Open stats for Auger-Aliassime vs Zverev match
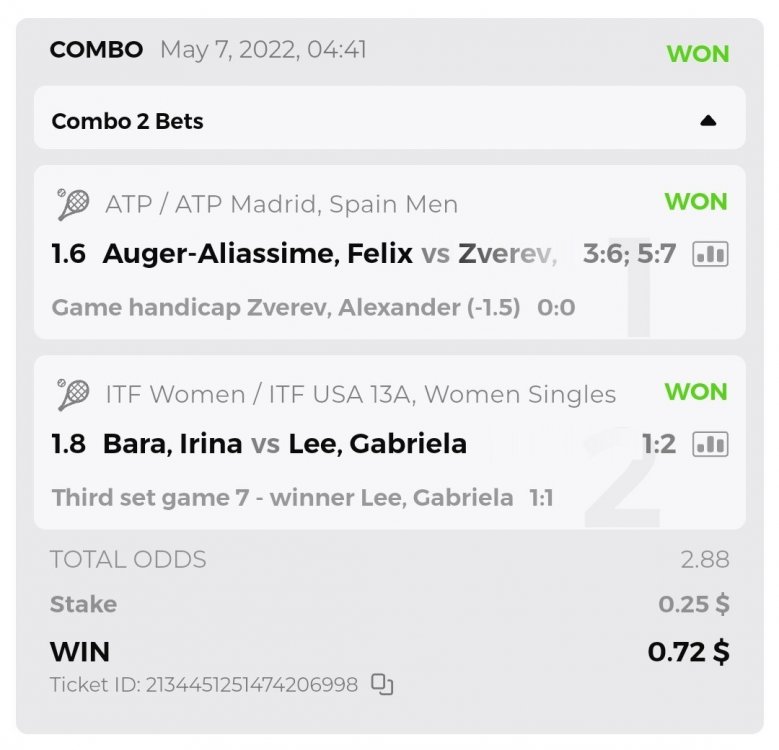Viewport: 779px width, 750px height. coord(711,254)
